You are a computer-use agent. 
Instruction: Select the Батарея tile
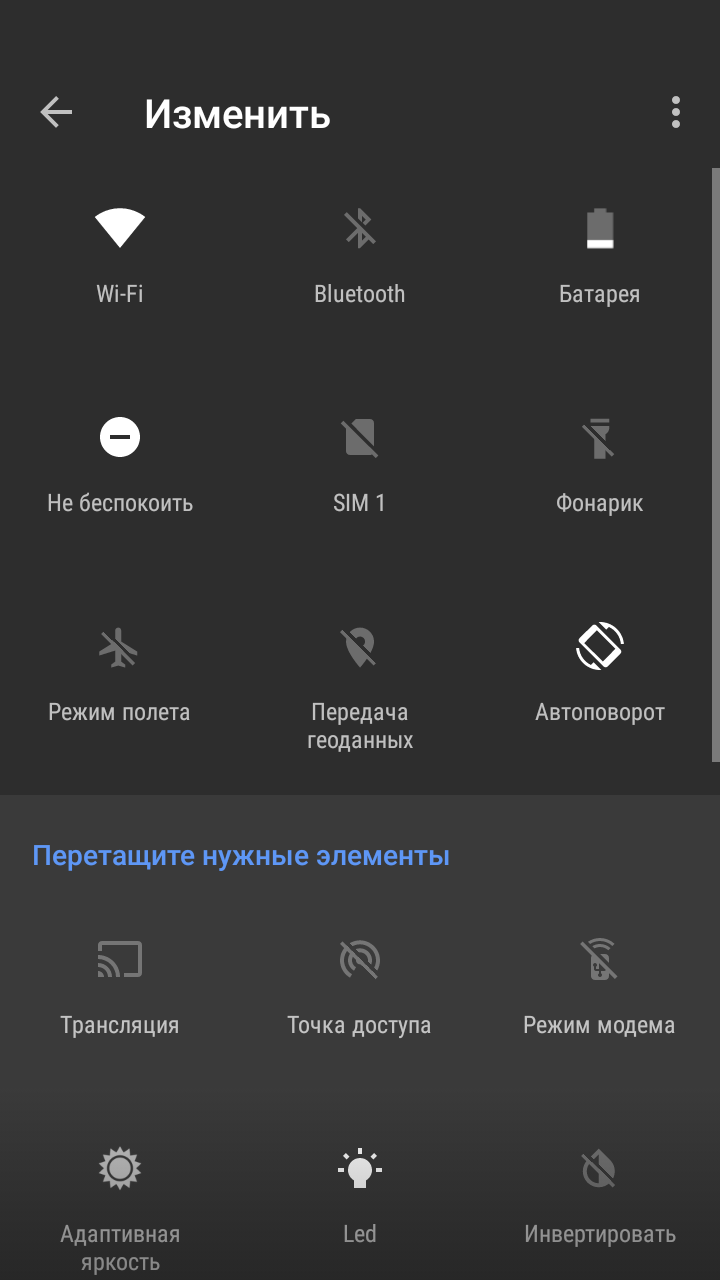coord(599,257)
